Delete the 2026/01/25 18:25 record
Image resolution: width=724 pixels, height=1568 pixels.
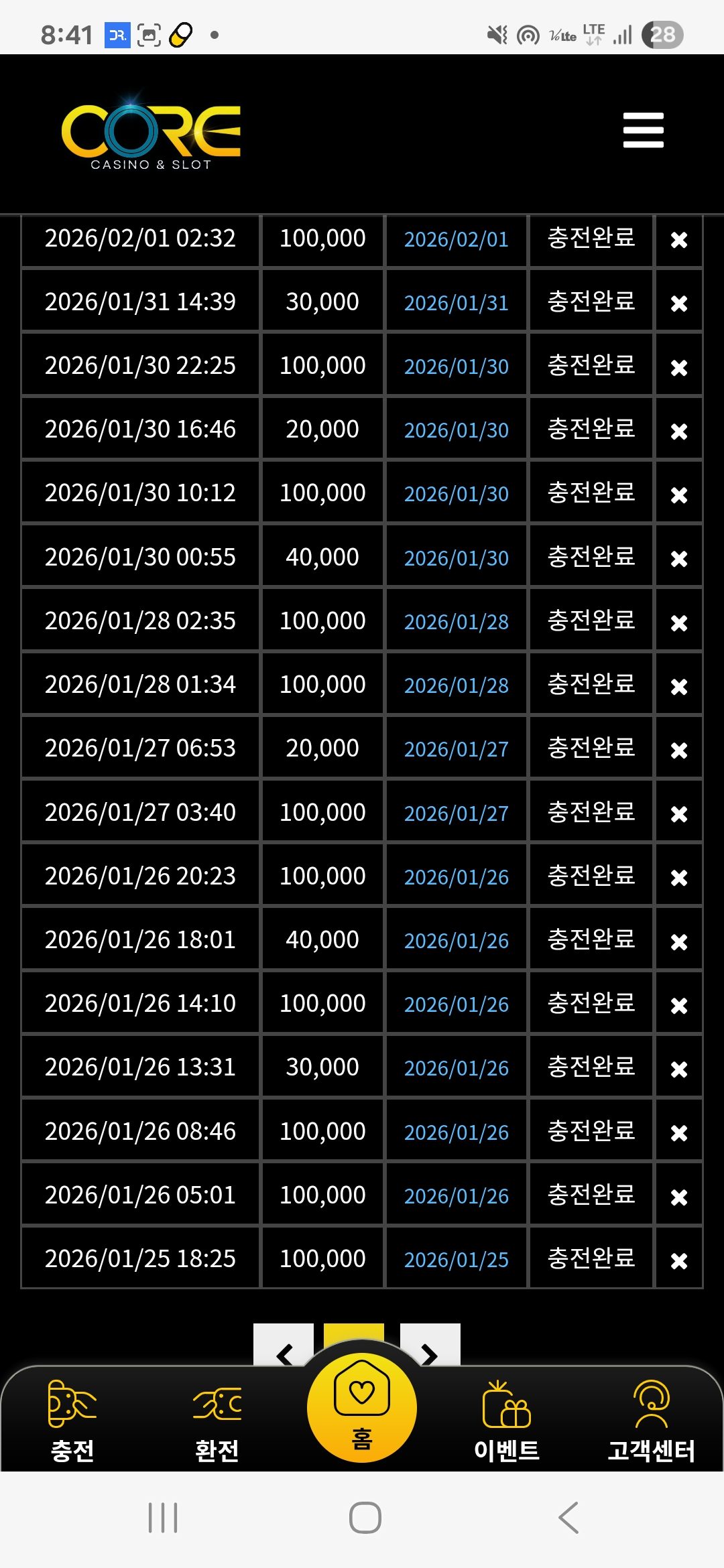pos(678,1260)
